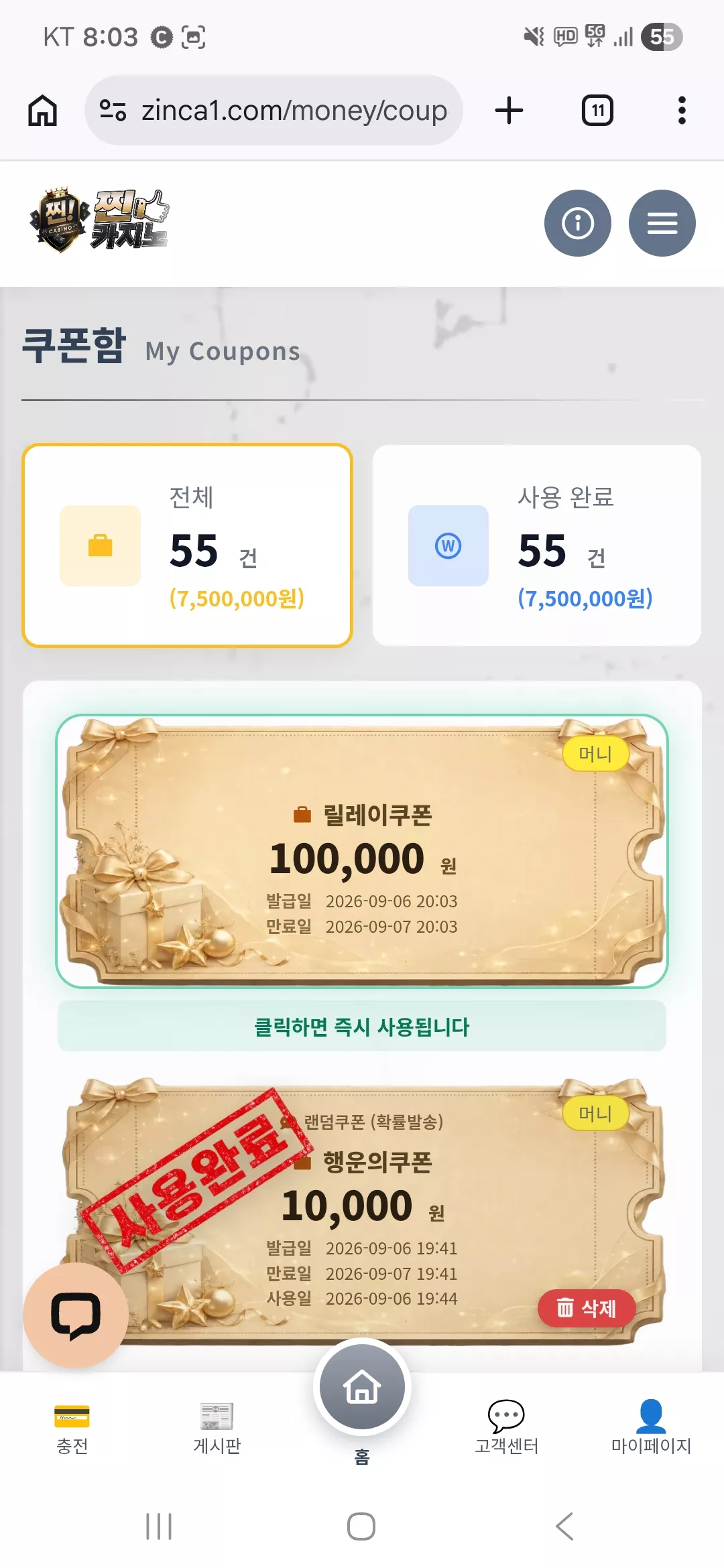The width and height of the screenshot is (724, 1568).
Task: Tap the browser address bar
Action: click(274, 111)
